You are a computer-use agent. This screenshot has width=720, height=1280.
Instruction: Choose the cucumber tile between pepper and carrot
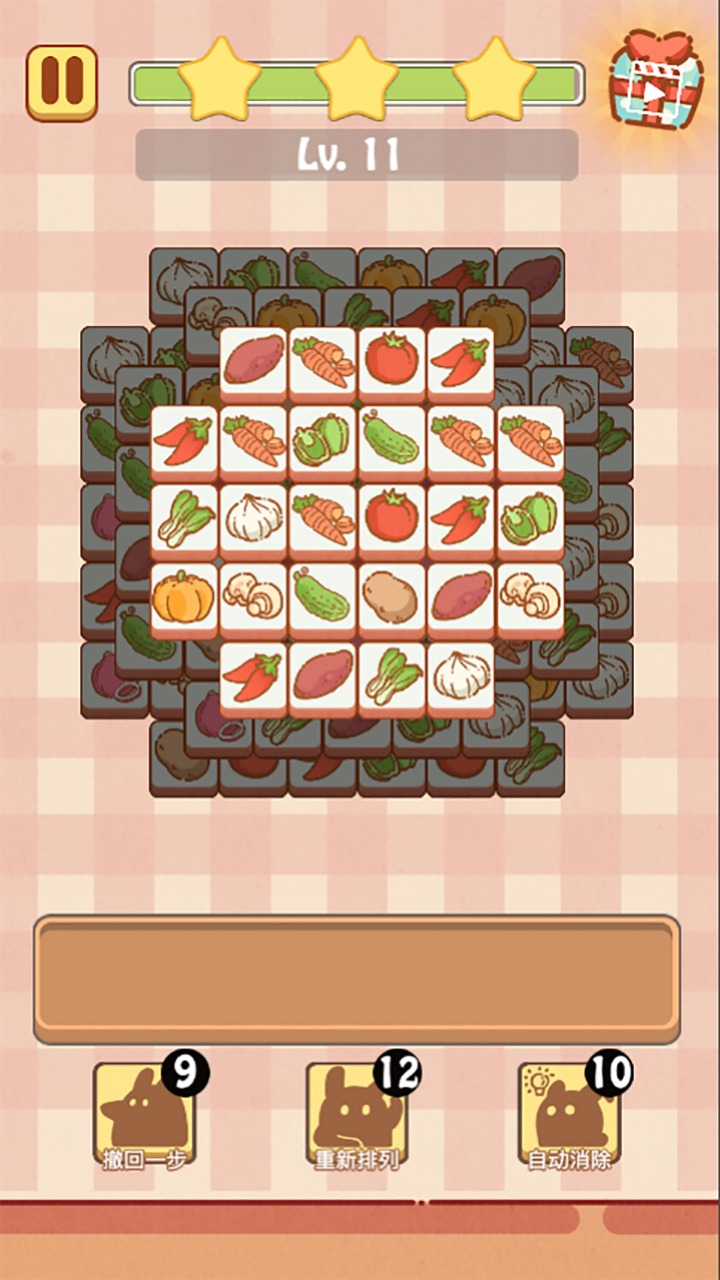391,439
